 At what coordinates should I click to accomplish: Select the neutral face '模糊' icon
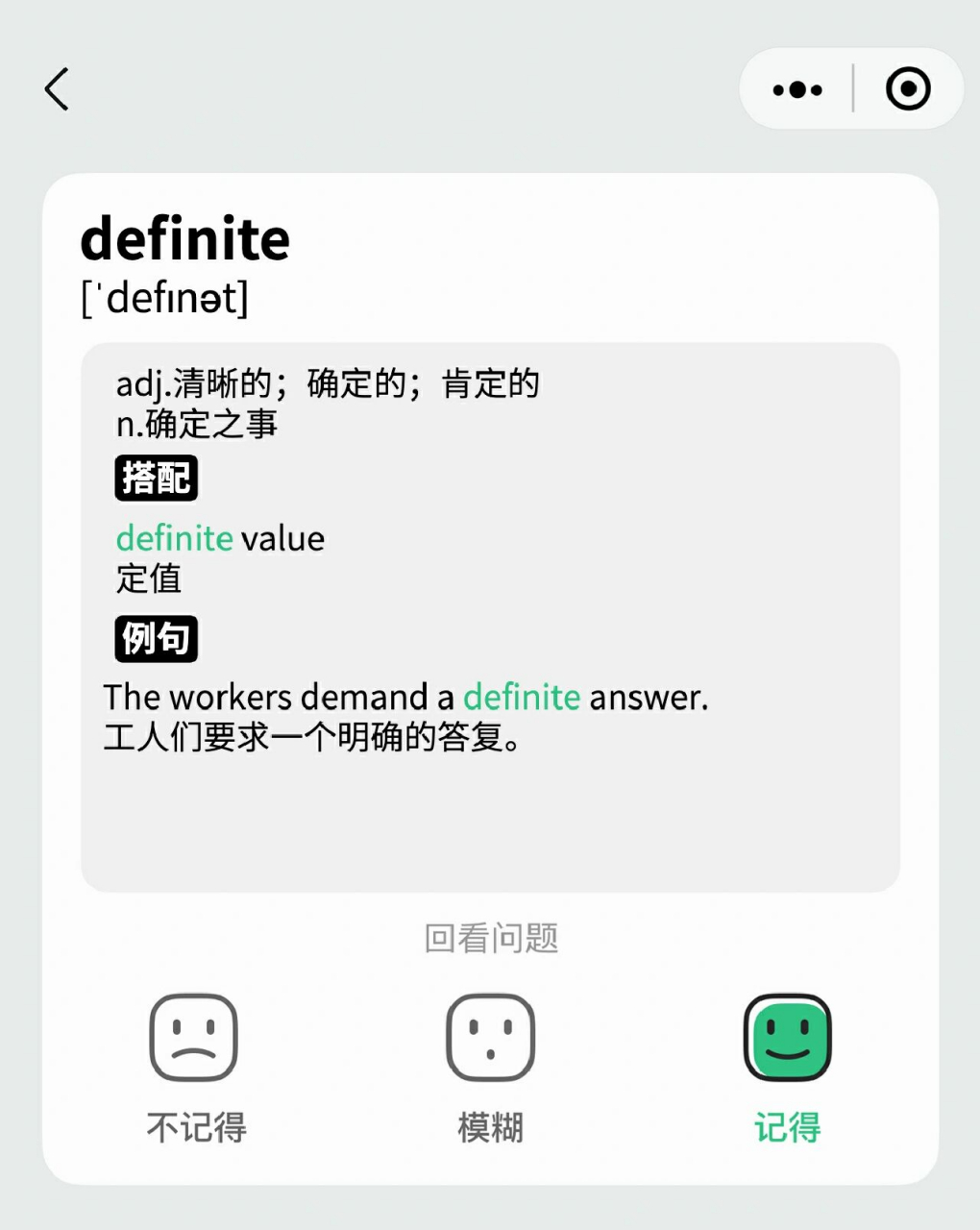(490, 1038)
